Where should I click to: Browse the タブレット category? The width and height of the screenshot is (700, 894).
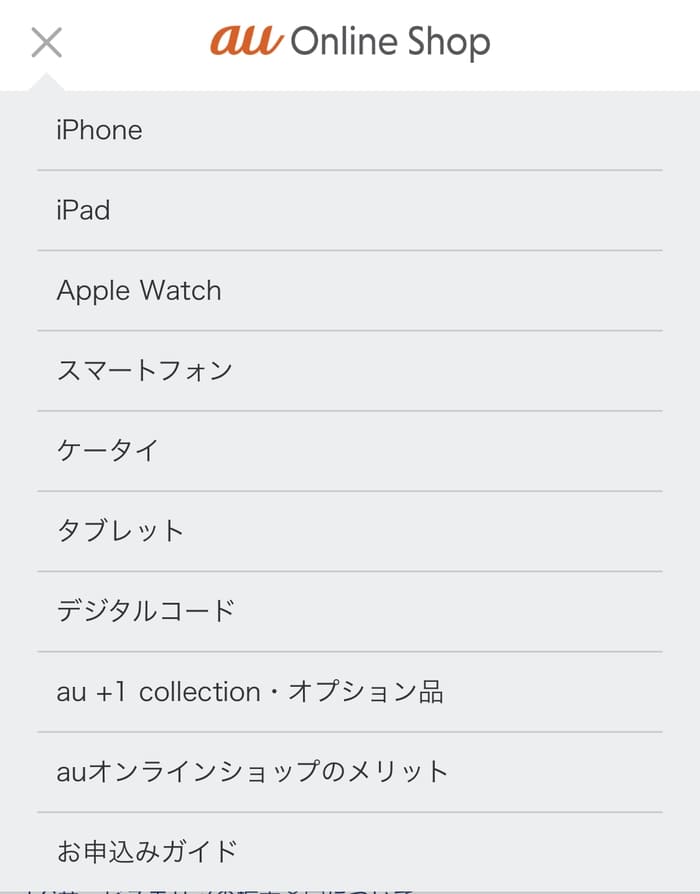pos(121,531)
